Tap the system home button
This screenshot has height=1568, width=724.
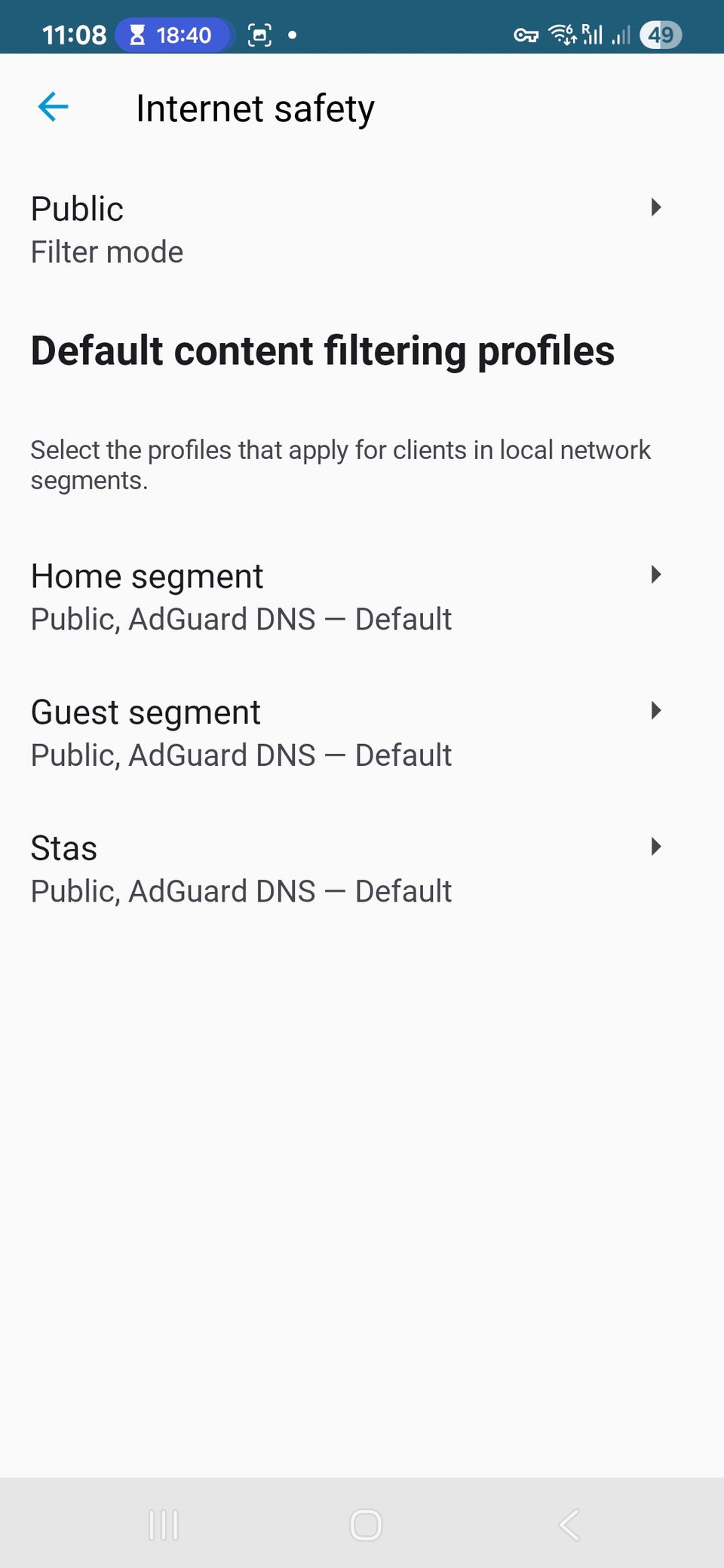[x=366, y=1524]
